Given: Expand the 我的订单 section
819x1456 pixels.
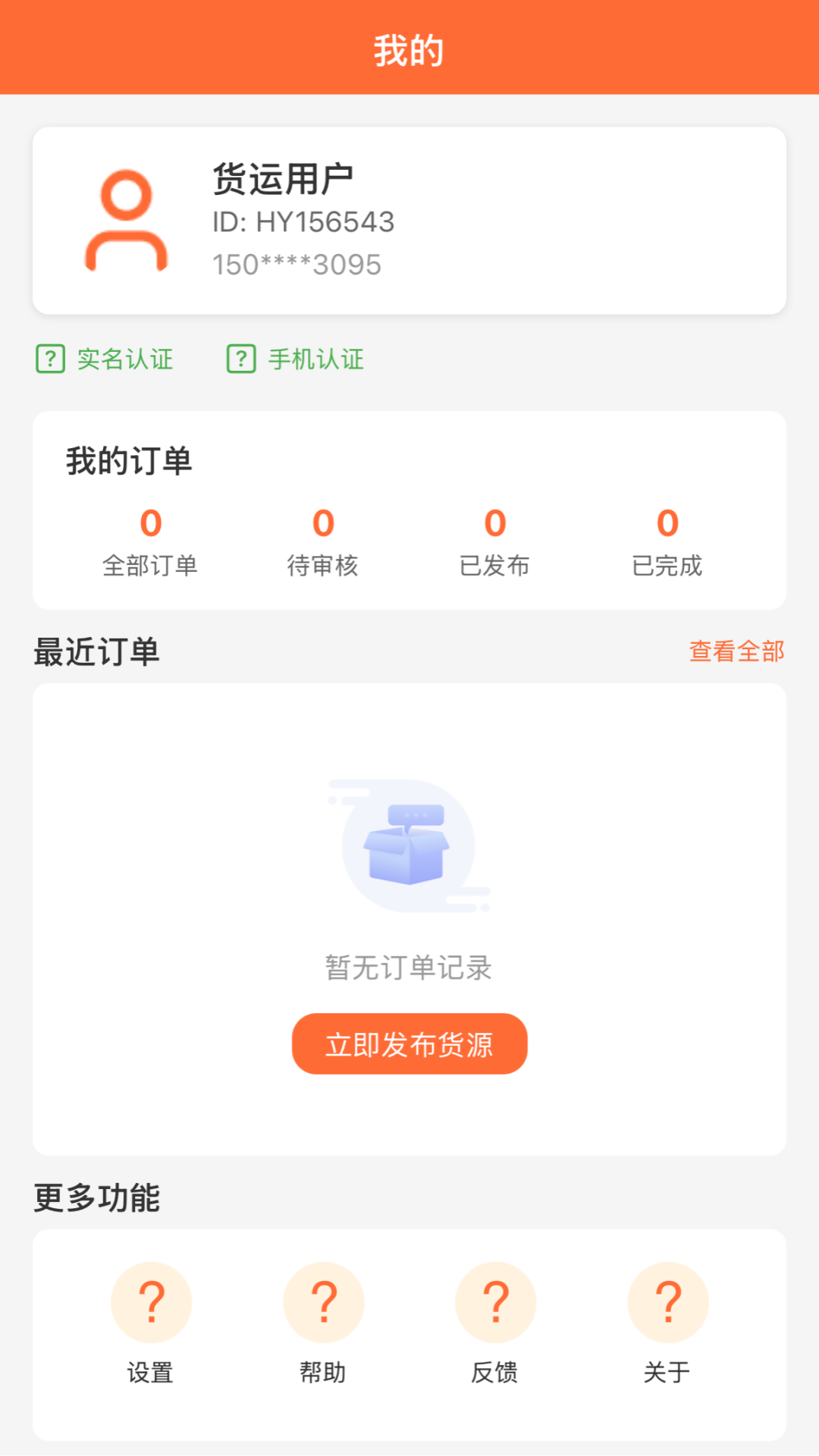Looking at the screenshot, I should (127, 460).
